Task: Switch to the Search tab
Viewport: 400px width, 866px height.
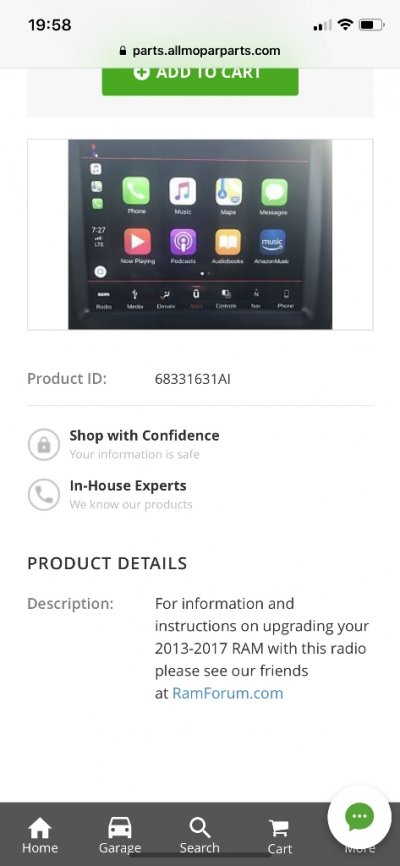Action: [199, 836]
